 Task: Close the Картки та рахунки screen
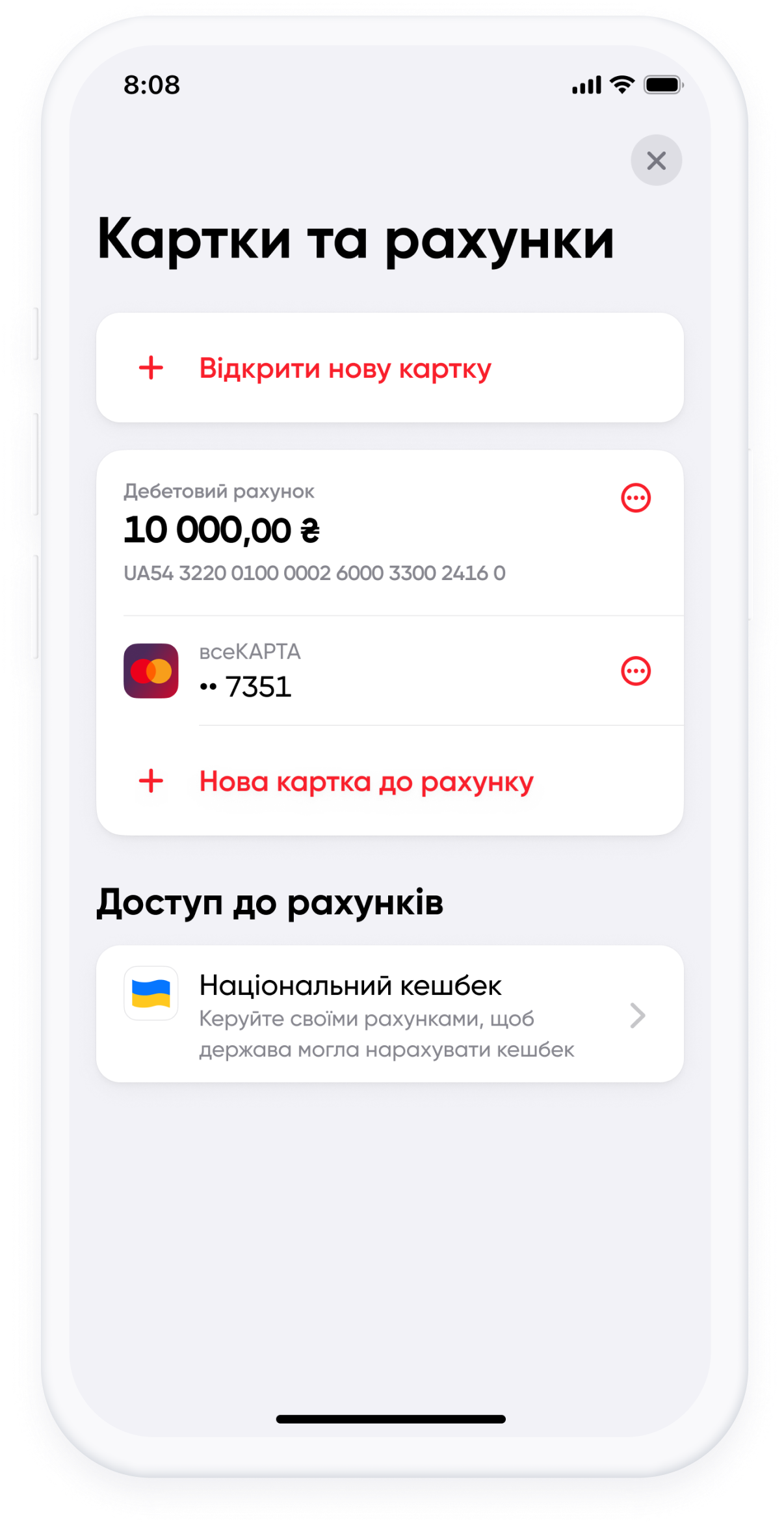click(x=656, y=161)
